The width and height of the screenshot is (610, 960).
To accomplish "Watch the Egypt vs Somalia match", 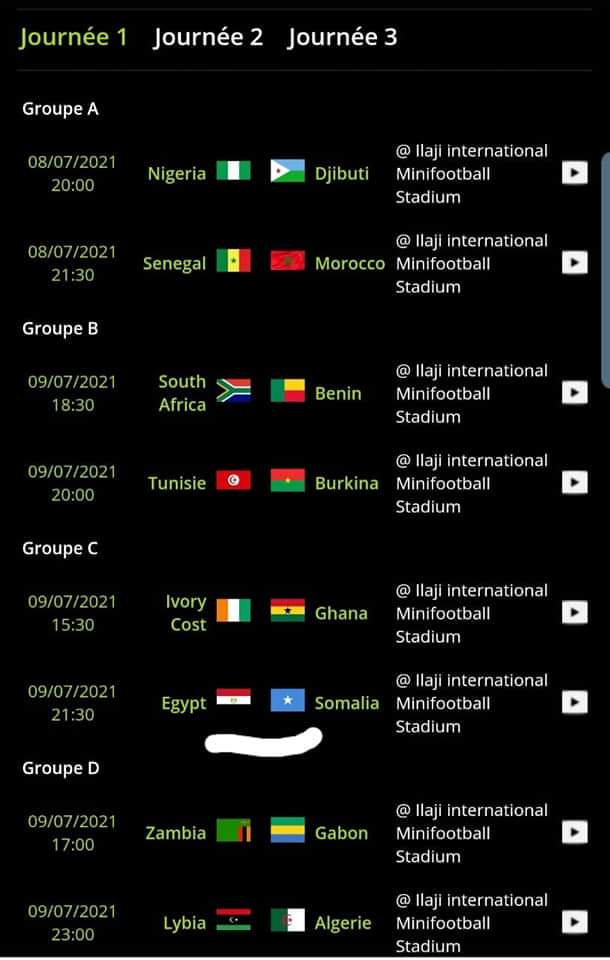I will (574, 702).
